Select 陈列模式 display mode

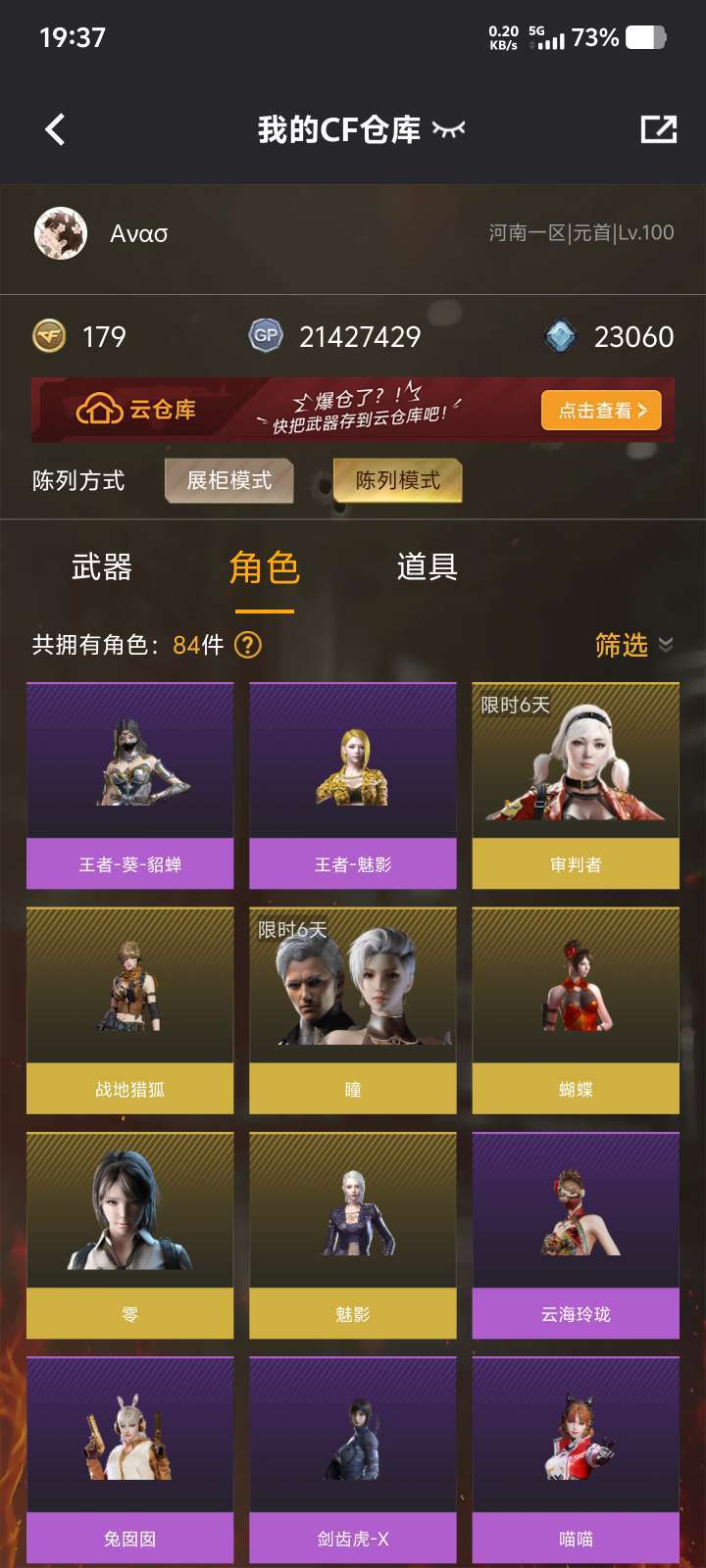397,480
